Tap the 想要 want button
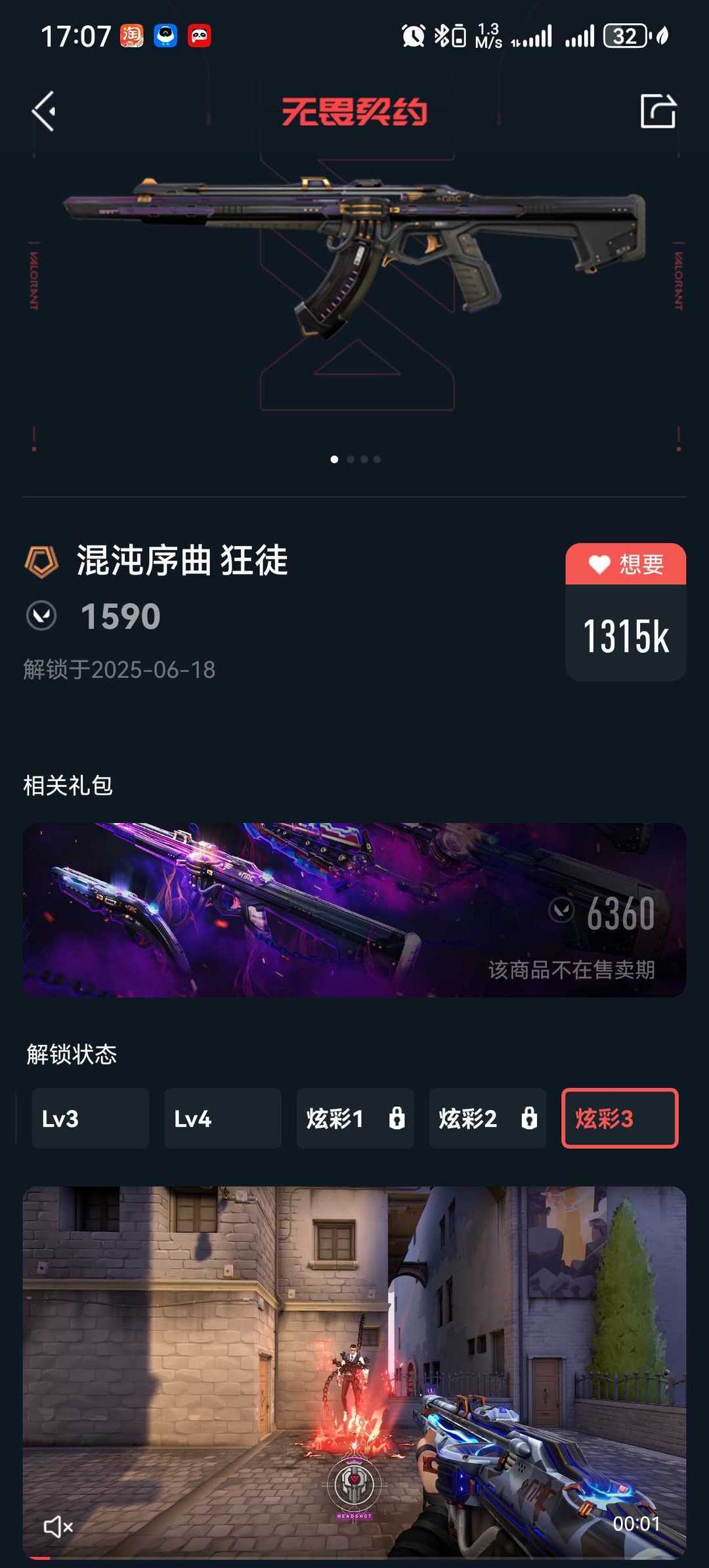The image size is (709, 1568). (x=626, y=564)
